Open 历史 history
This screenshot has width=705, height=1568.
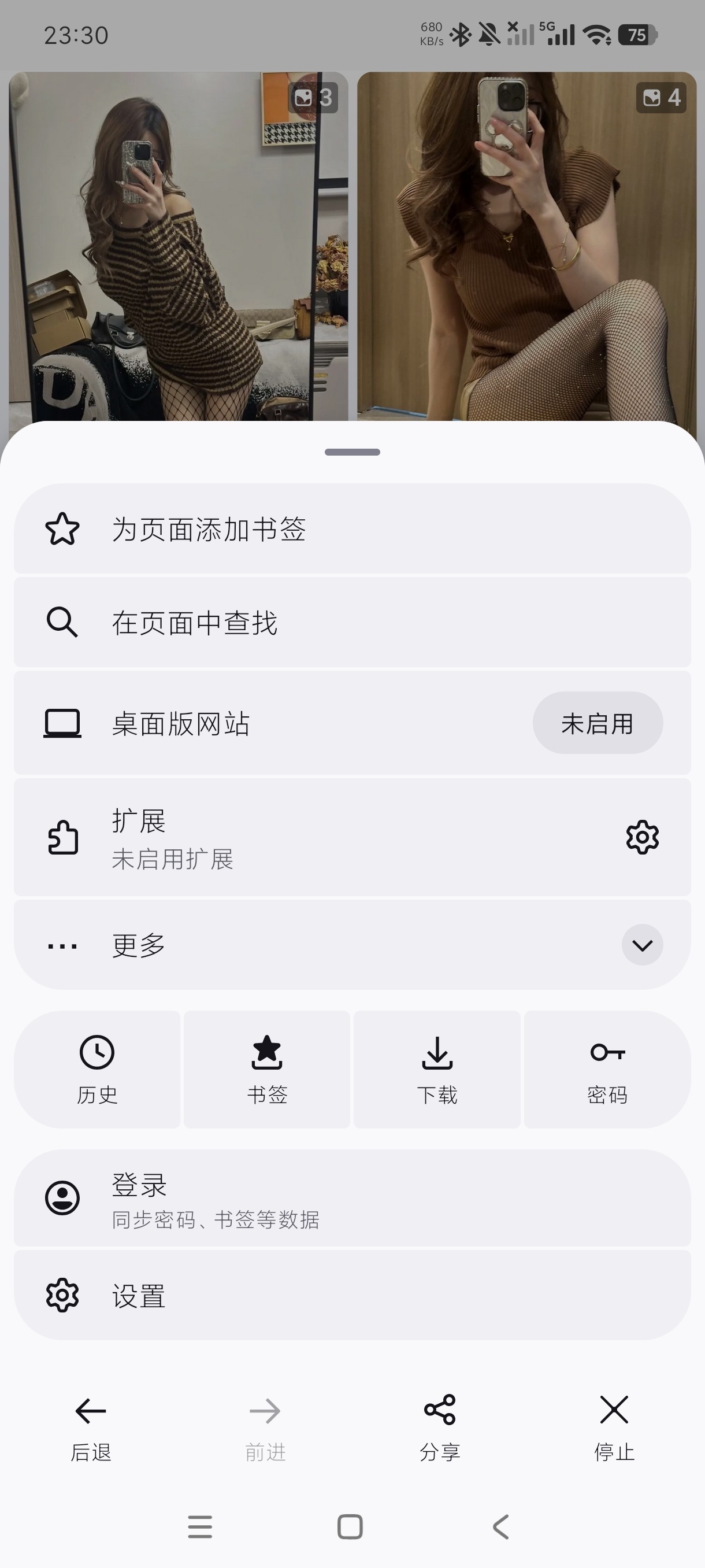click(97, 1070)
